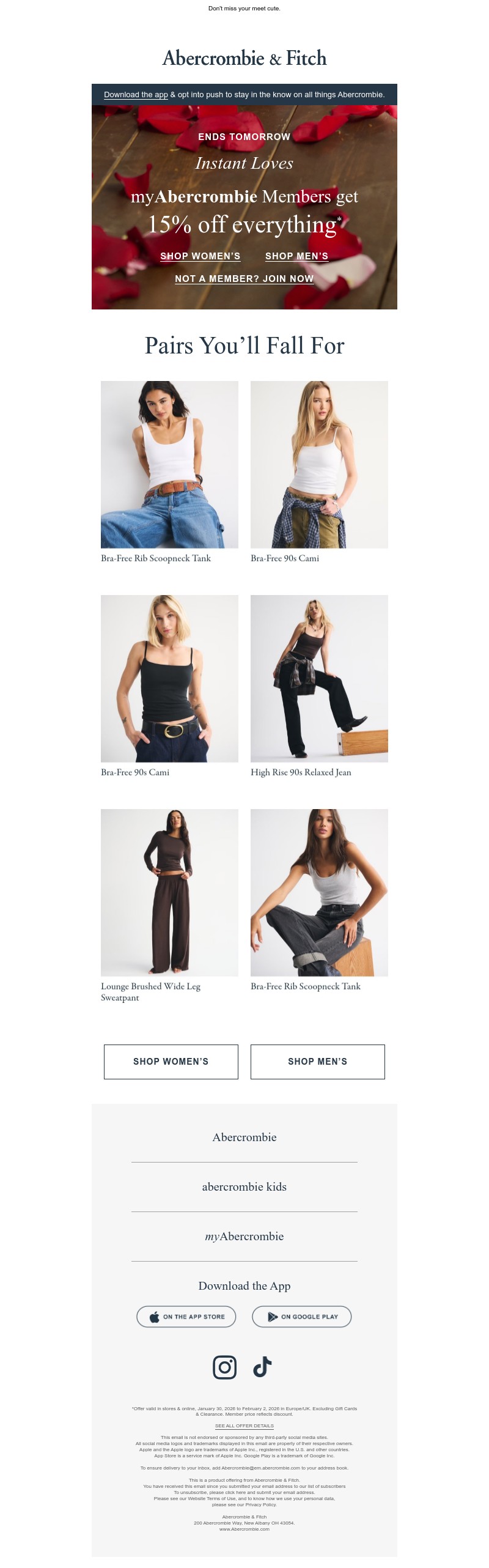Tap the outlined Shop Women's button
This screenshot has width=489, height=1568.
pos(171,1062)
